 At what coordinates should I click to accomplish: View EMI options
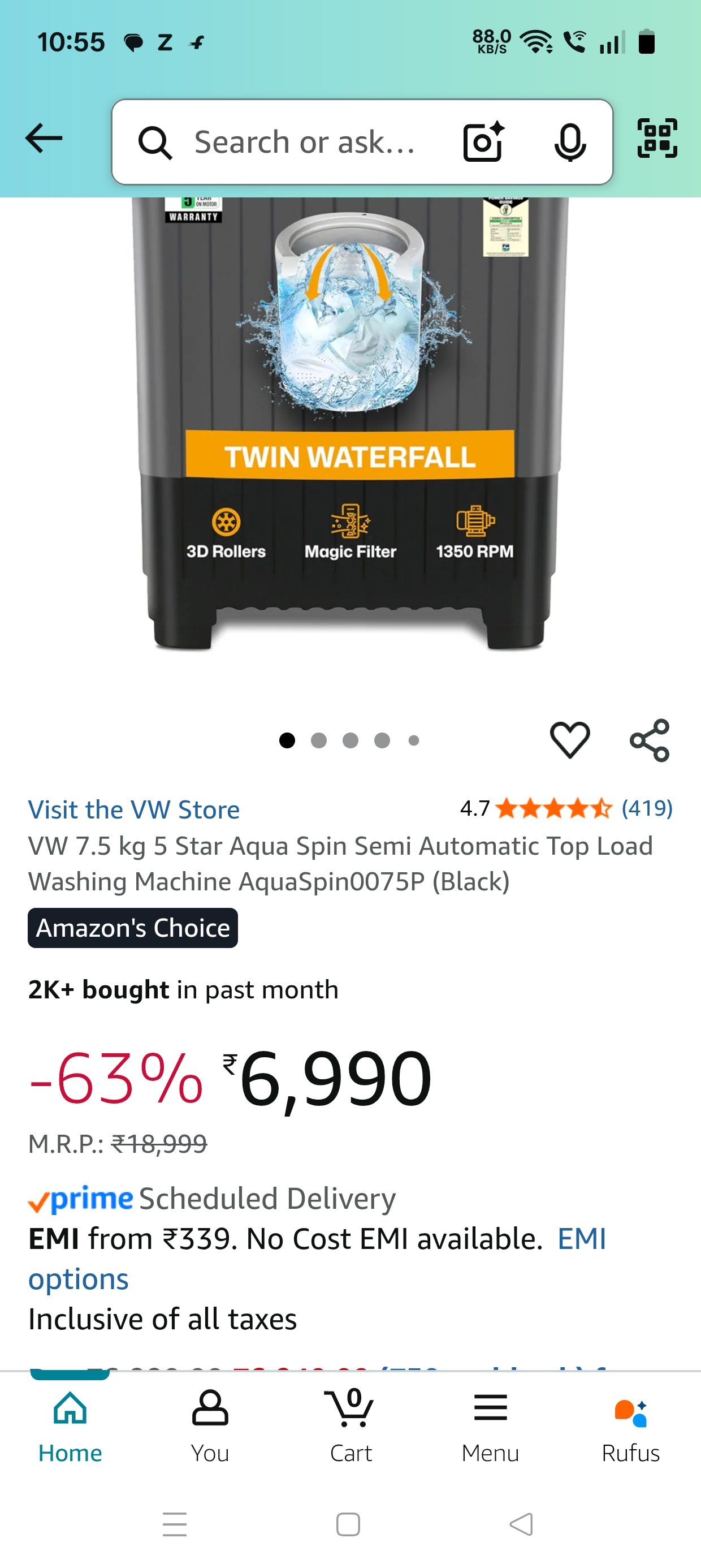(x=317, y=1259)
